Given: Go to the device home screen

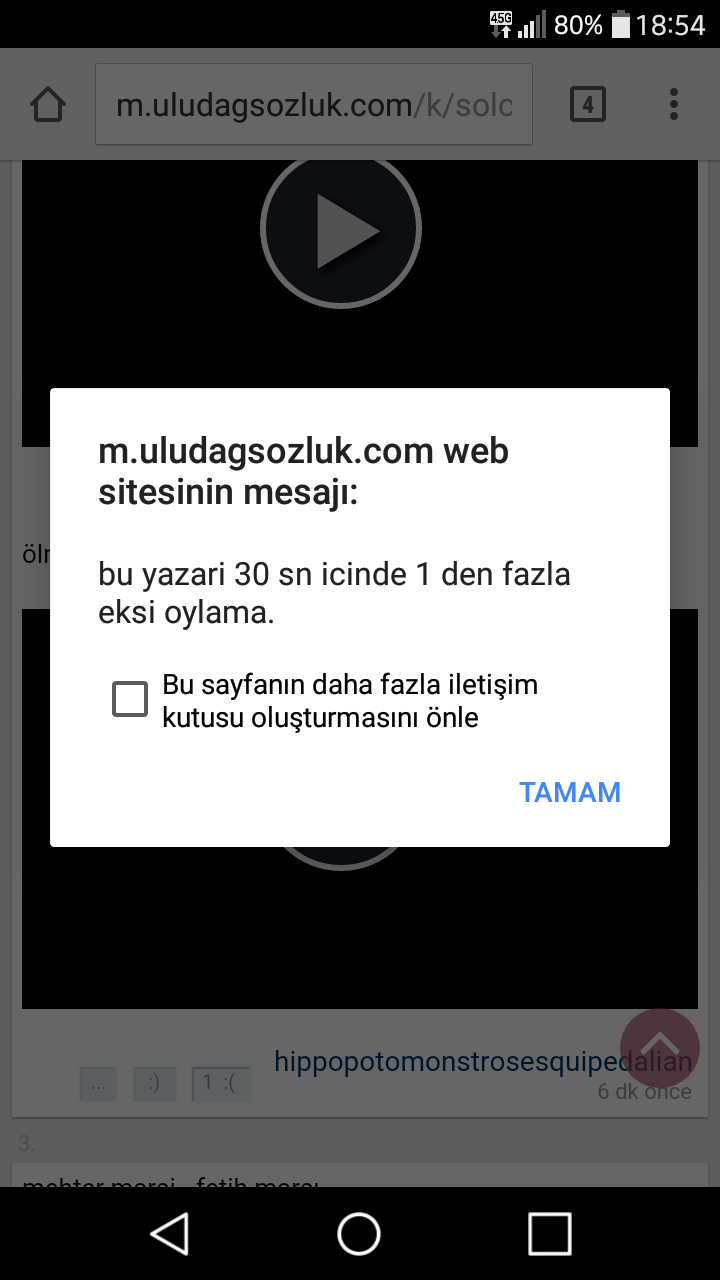Looking at the screenshot, I should click(x=359, y=1233).
